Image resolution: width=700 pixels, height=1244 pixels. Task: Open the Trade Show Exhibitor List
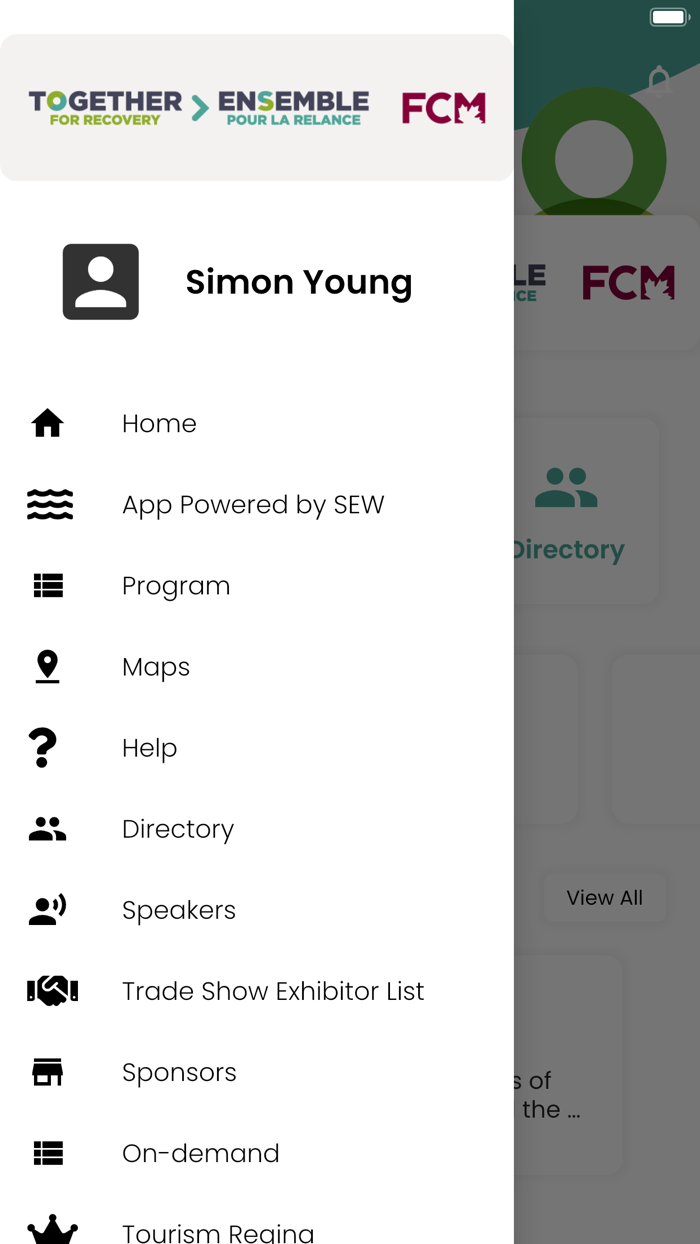(273, 990)
